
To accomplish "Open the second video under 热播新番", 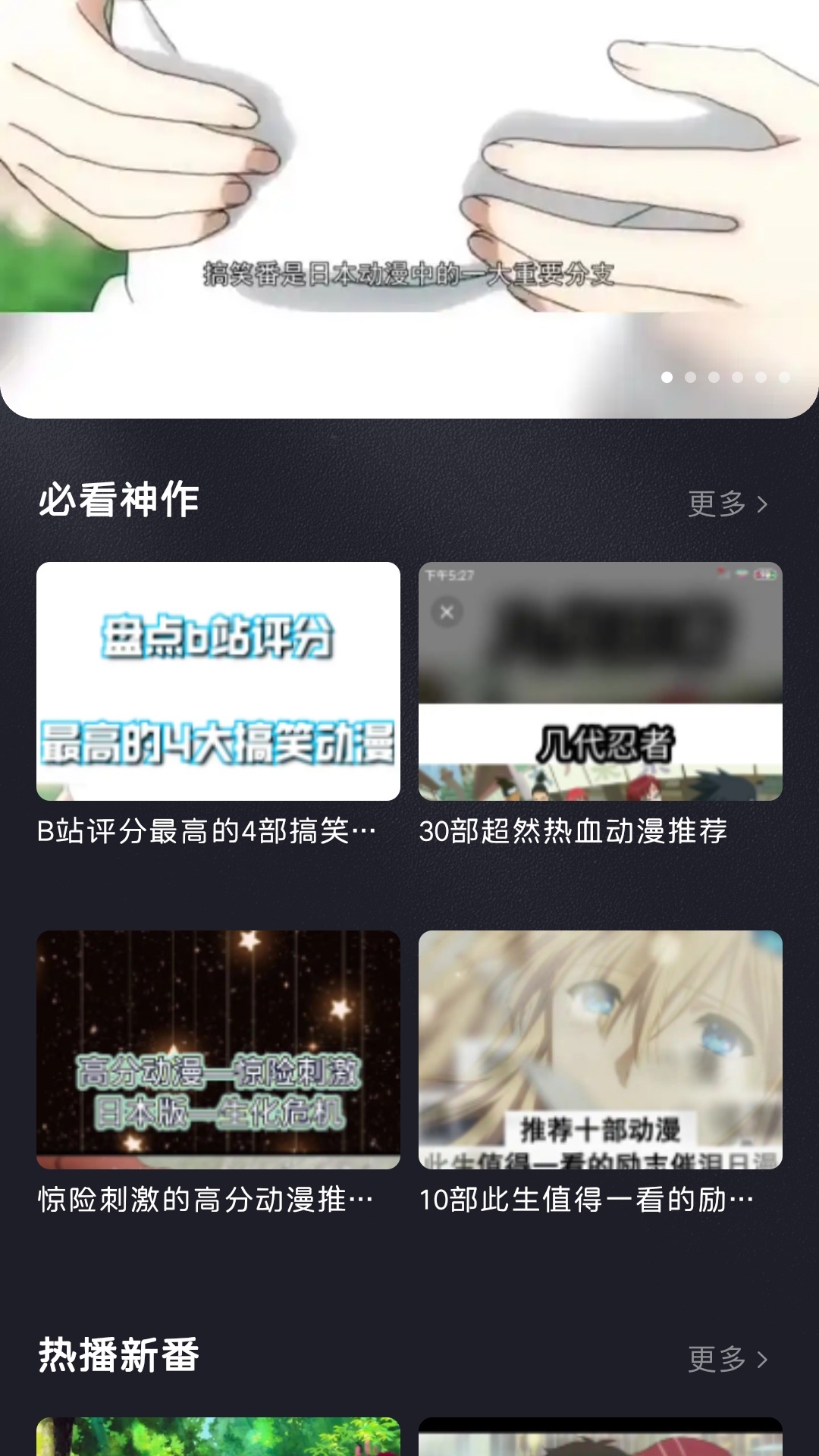I will [x=599, y=1437].
